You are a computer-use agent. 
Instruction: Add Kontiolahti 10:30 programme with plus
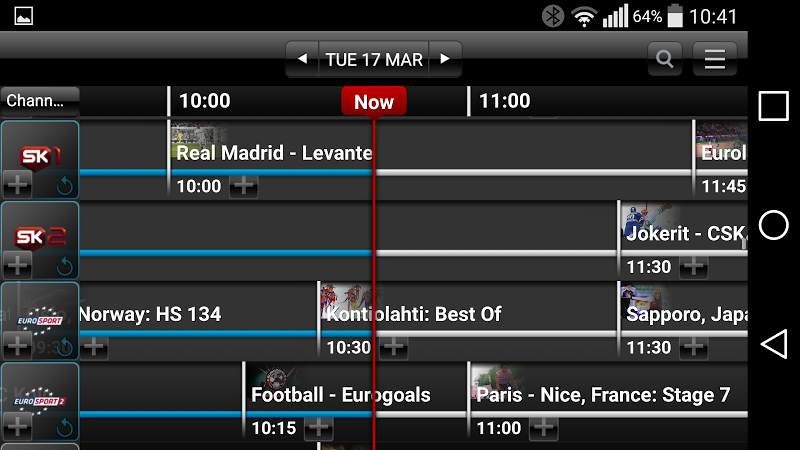click(394, 347)
